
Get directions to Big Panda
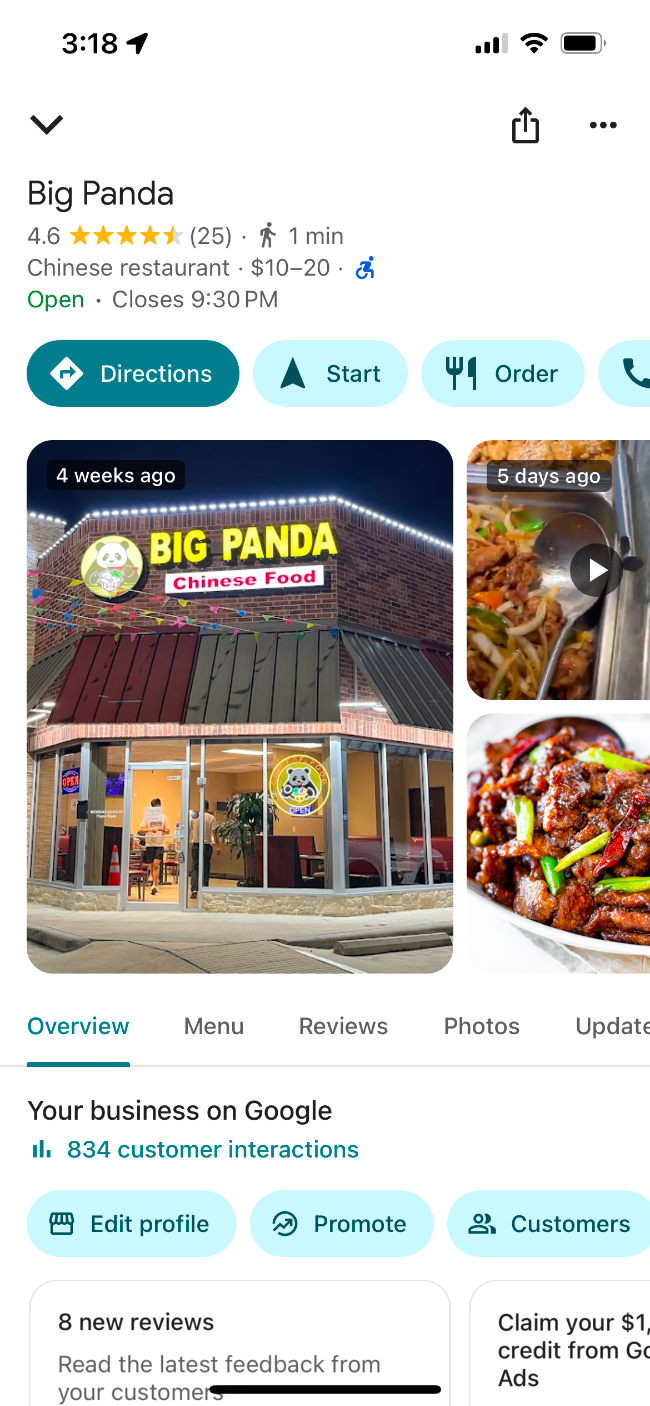pyautogui.click(x=133, y=374)
